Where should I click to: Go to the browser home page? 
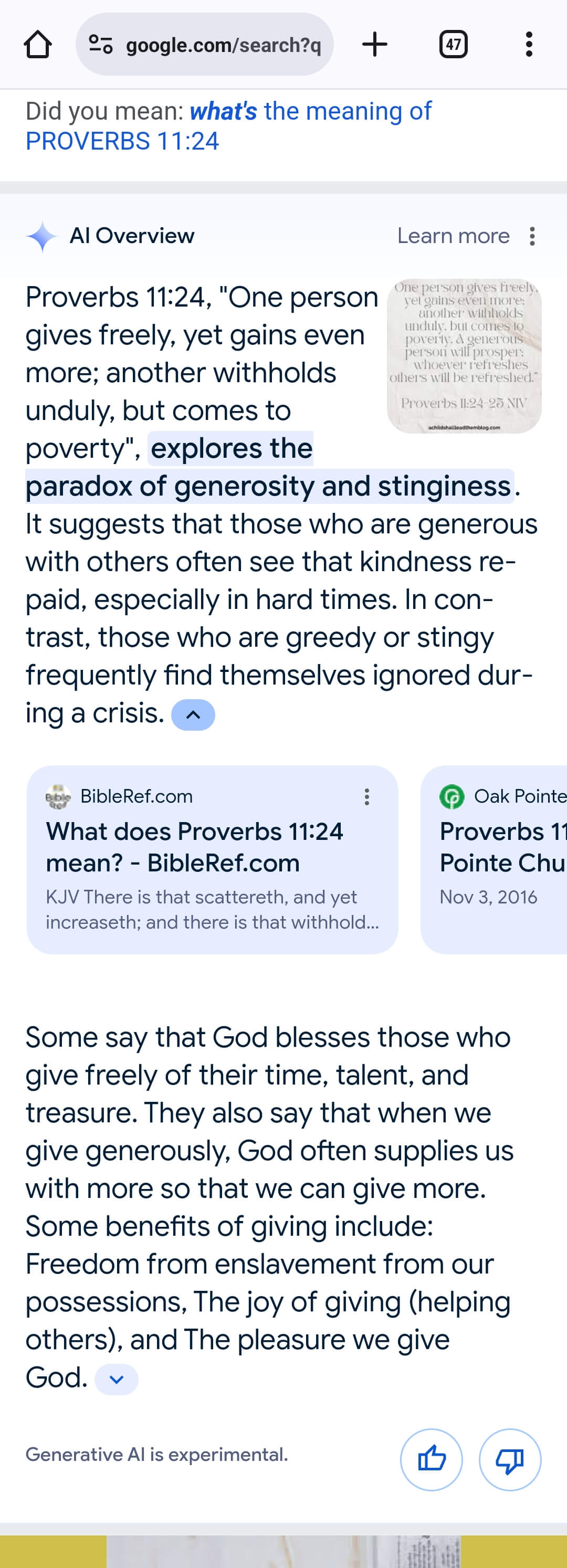point(38,45)
